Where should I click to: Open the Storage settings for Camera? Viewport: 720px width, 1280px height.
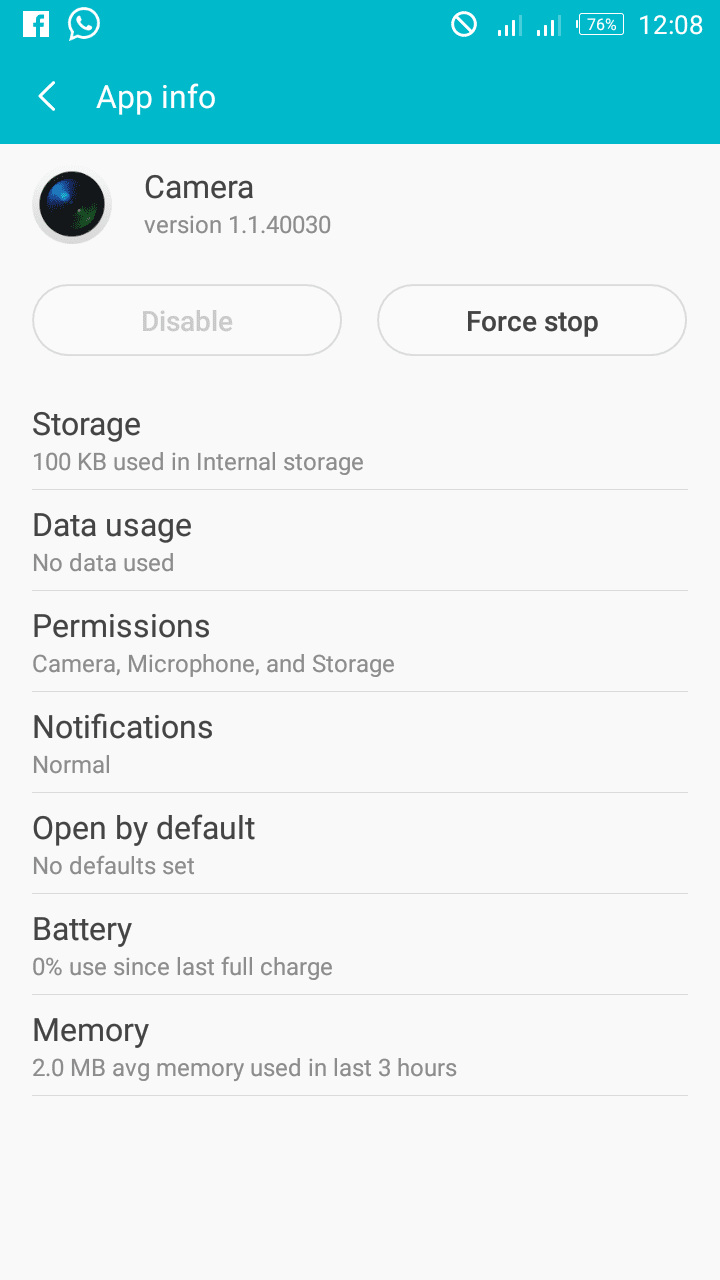(x=360, y=440)
